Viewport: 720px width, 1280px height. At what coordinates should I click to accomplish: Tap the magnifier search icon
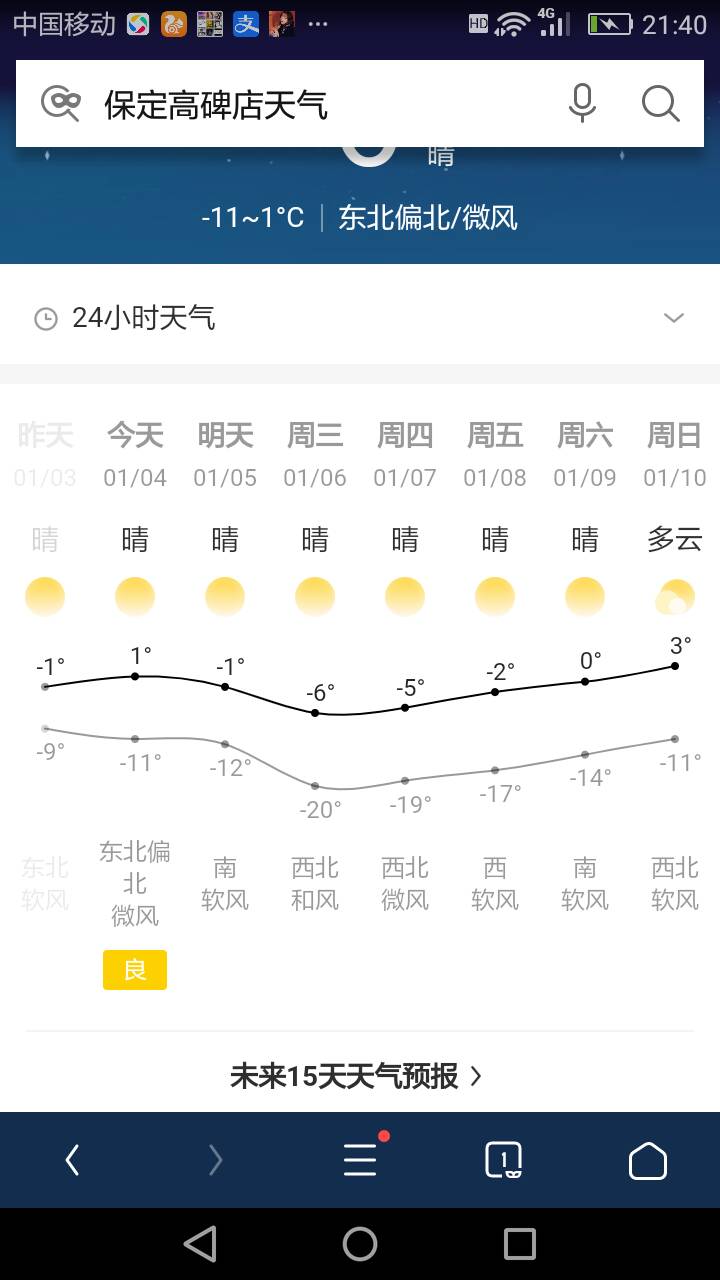[x=660, y=103]
